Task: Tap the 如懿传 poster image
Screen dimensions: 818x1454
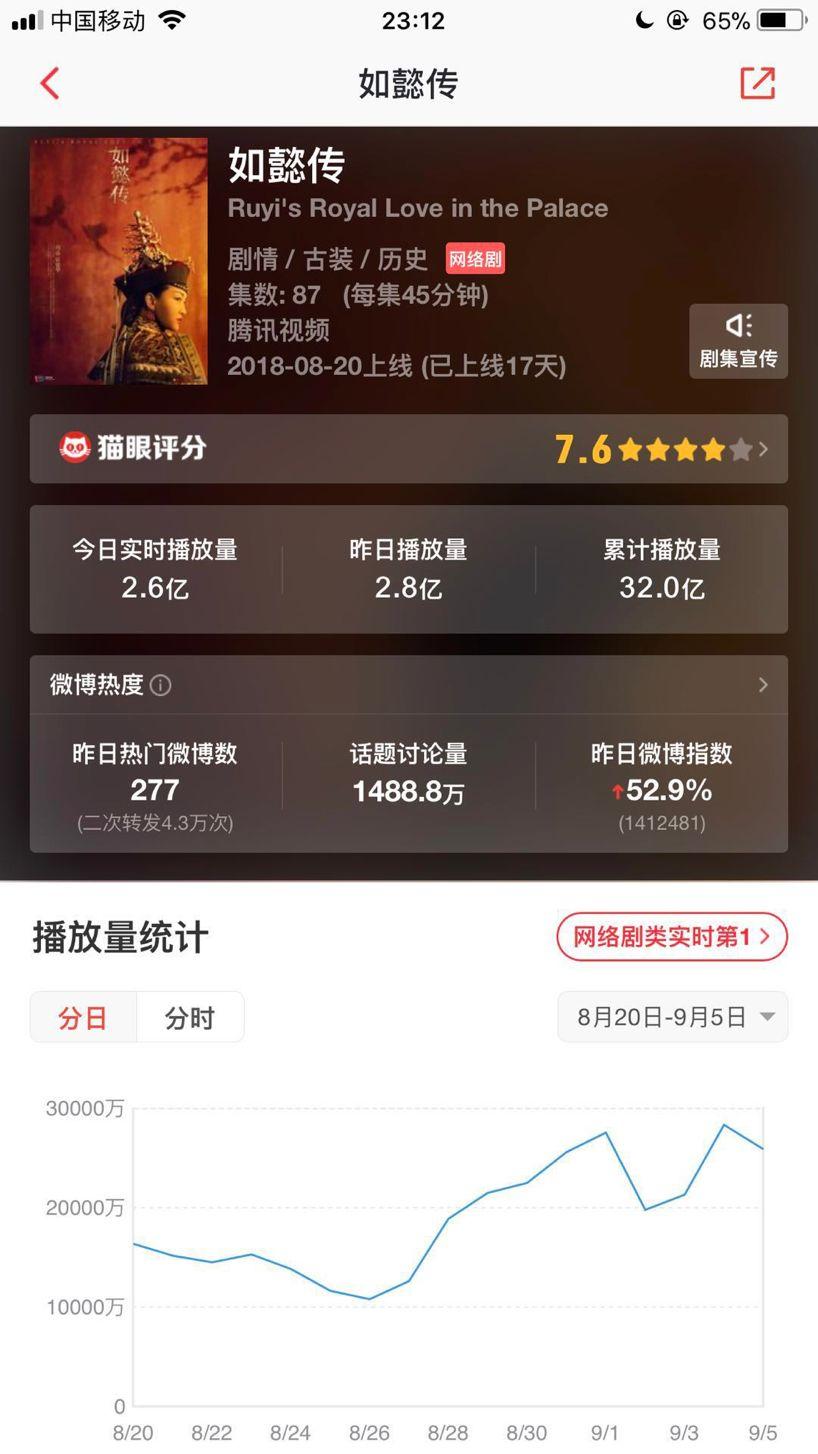Action: [119, 261]
